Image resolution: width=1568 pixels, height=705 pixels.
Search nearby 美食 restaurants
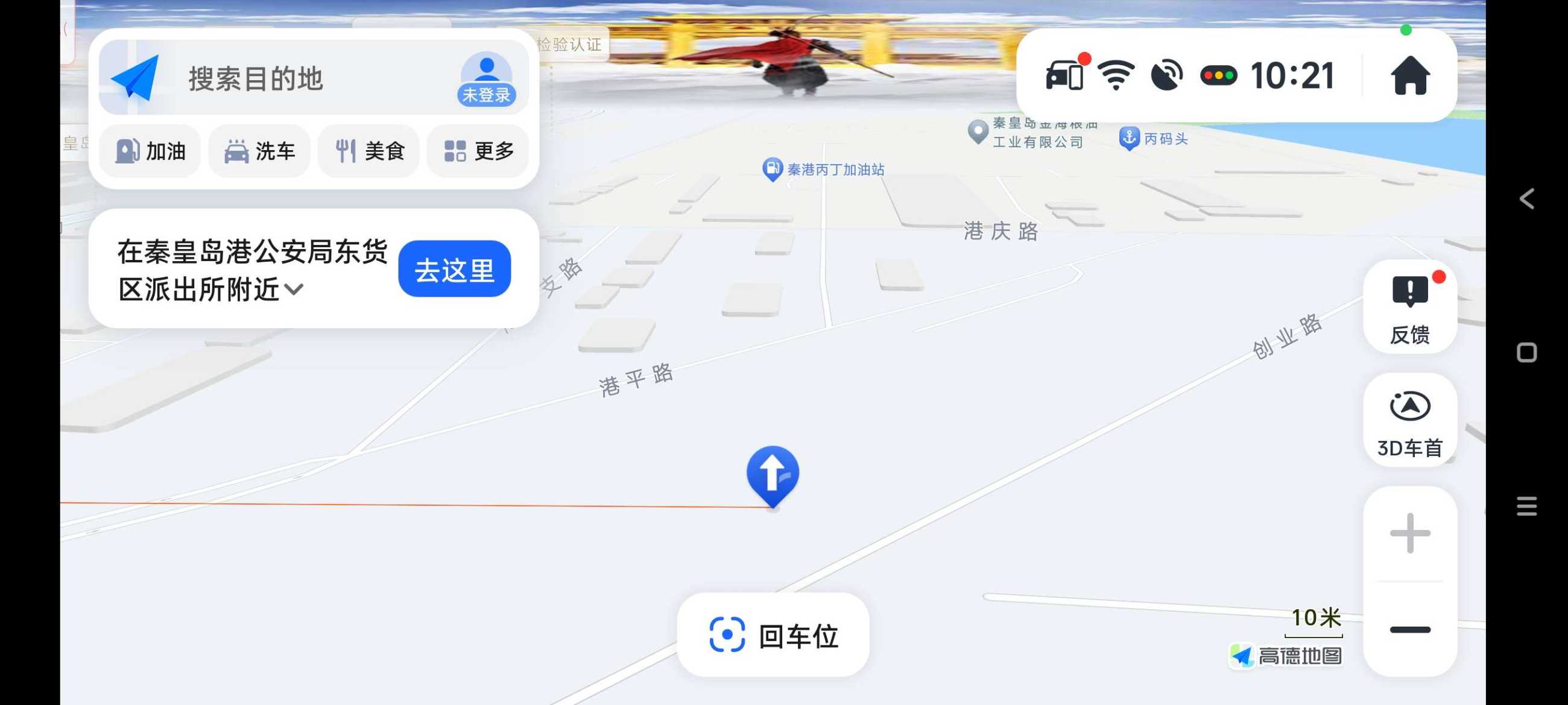(x=369, y=151)
